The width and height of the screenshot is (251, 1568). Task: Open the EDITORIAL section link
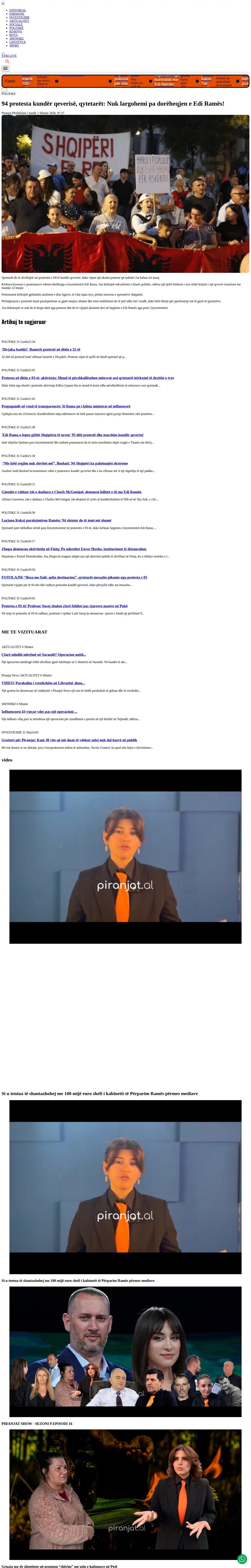coord(18,10)
